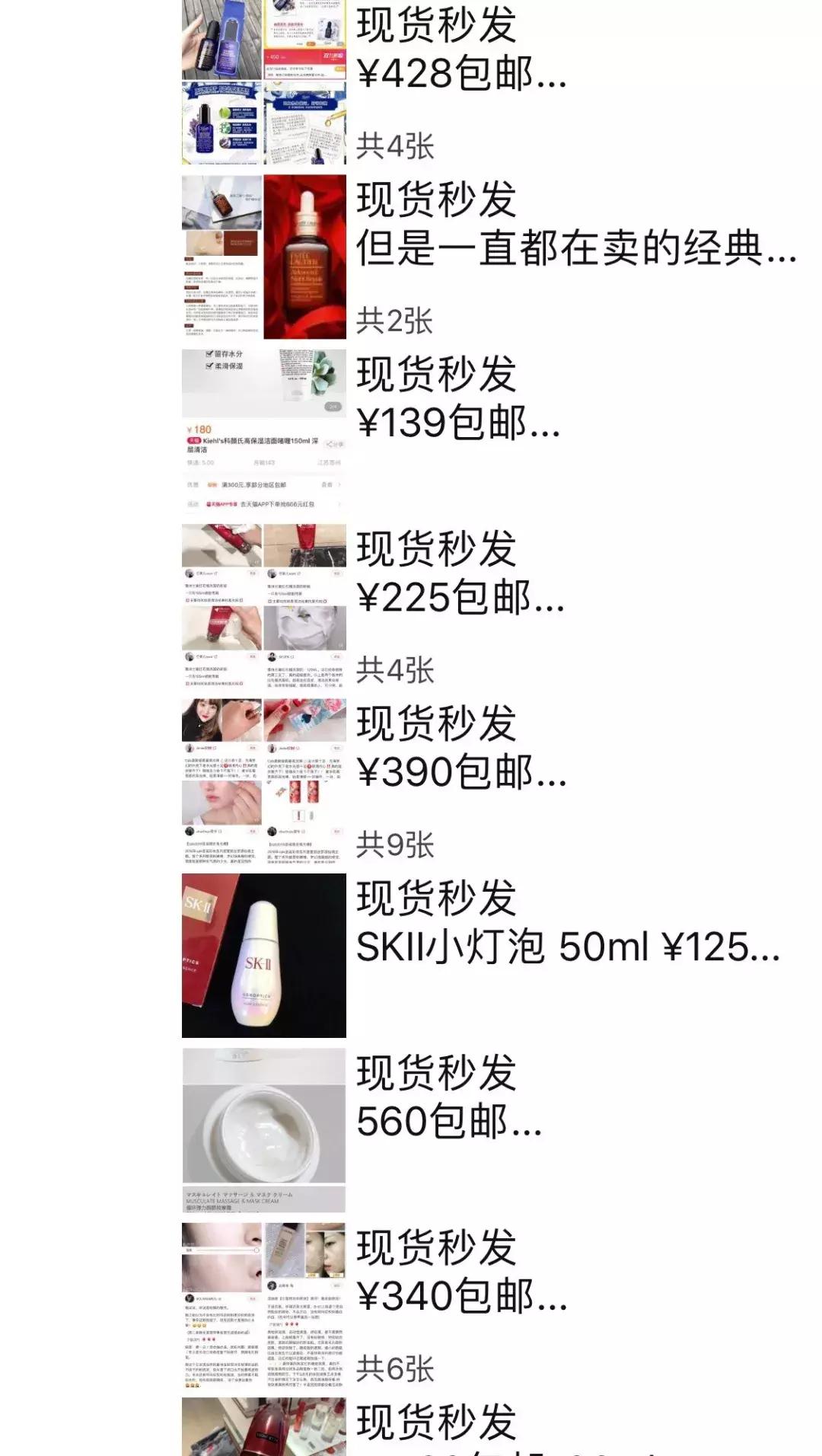Click the 天猫APP专享 red badge in the promotion row
Screen dimensions: 822x1456
click(x=221, y=503)
